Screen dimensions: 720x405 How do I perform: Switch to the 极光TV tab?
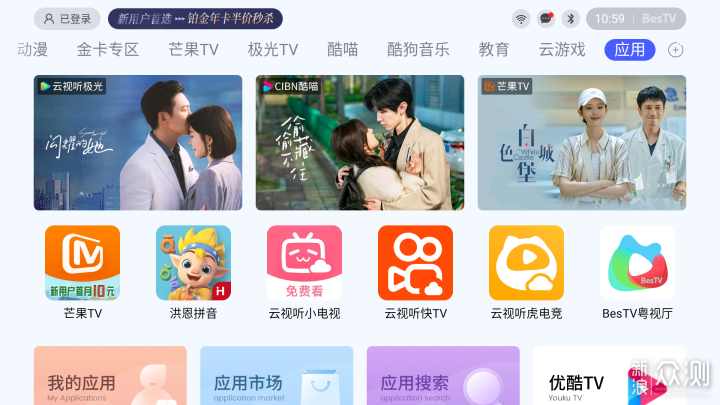tap(273, 49)
